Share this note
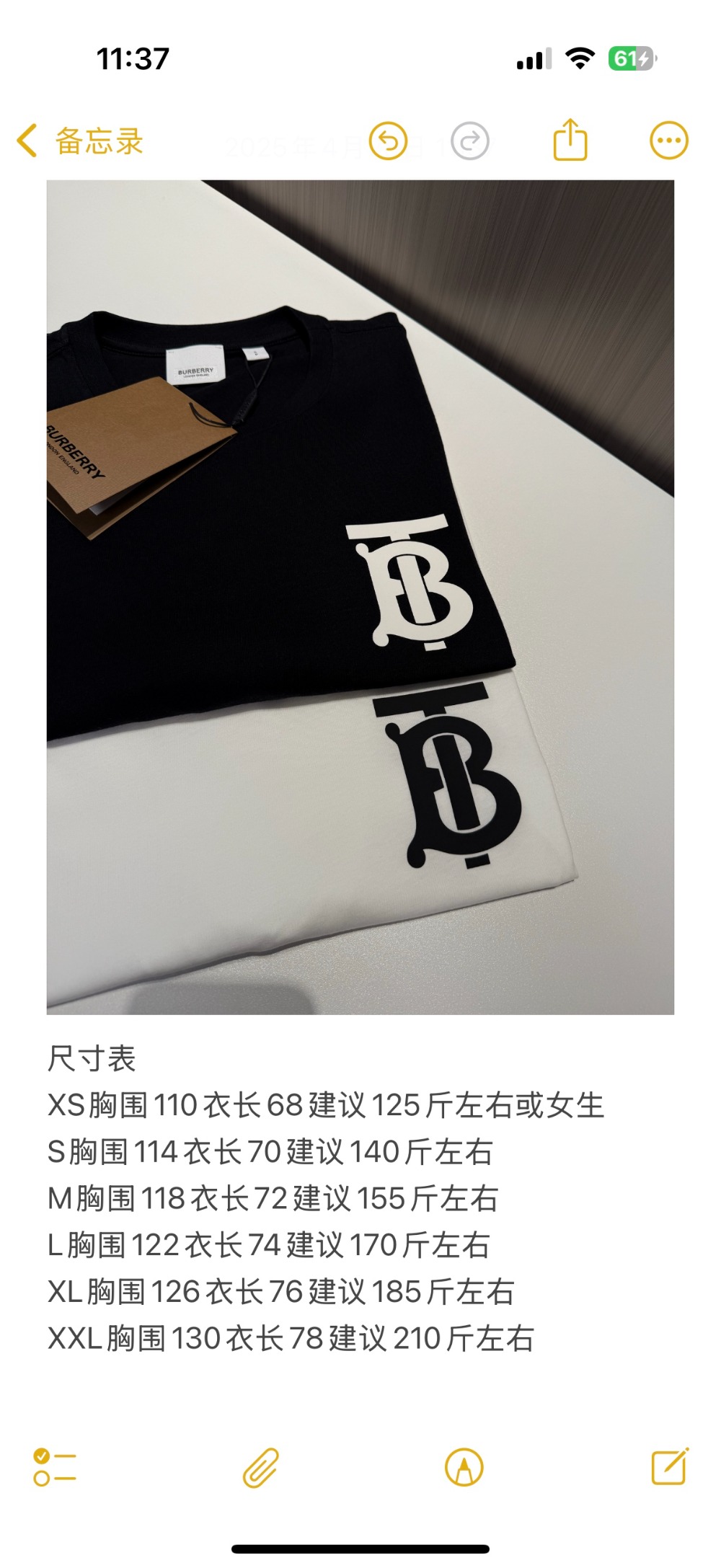This screenshot has height=1568, width=721. (x=570, y=140)
